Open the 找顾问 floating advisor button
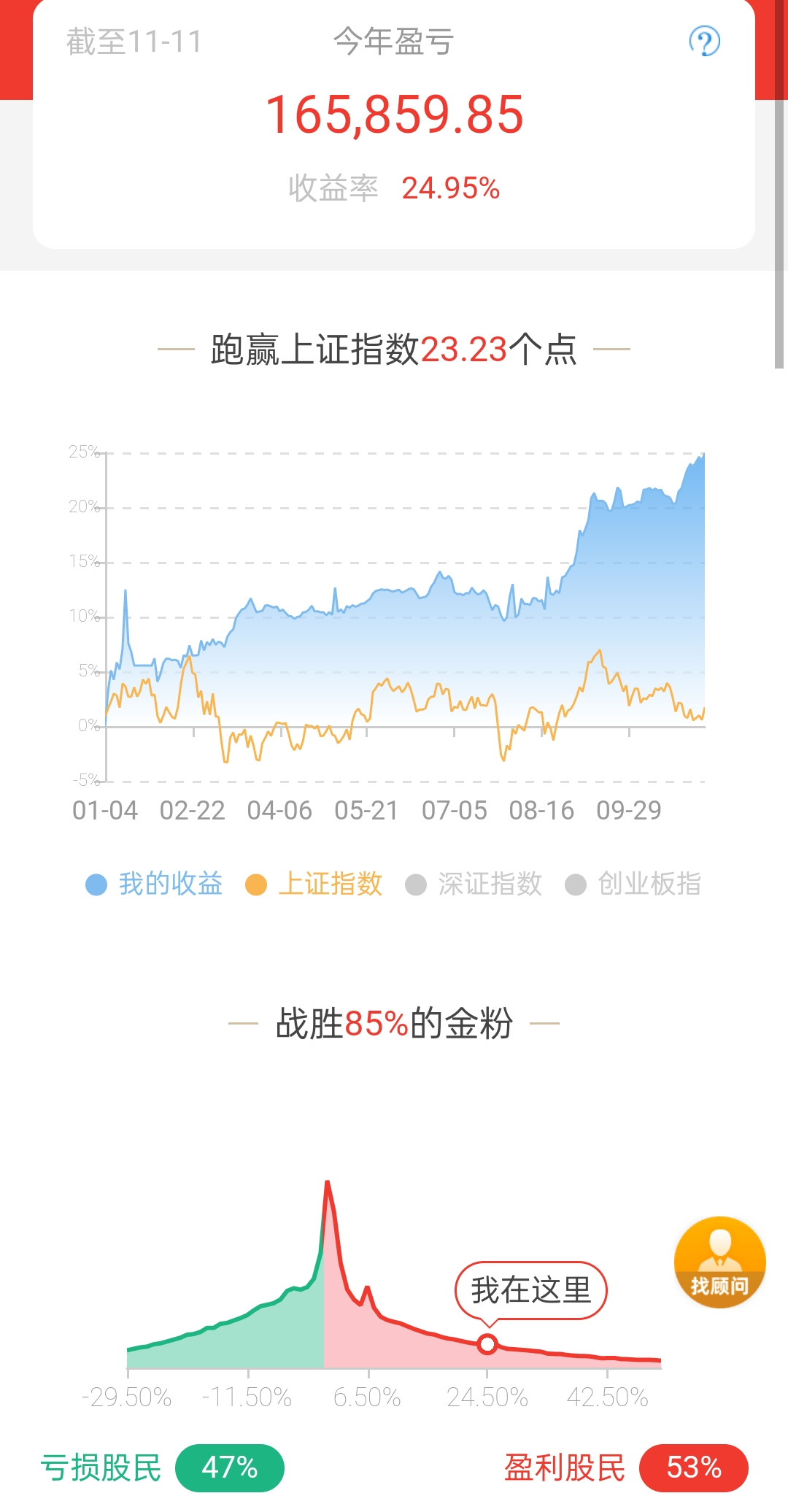Image resolution: width=788 pixels, height=1512 pixels. pos(719,1262)
